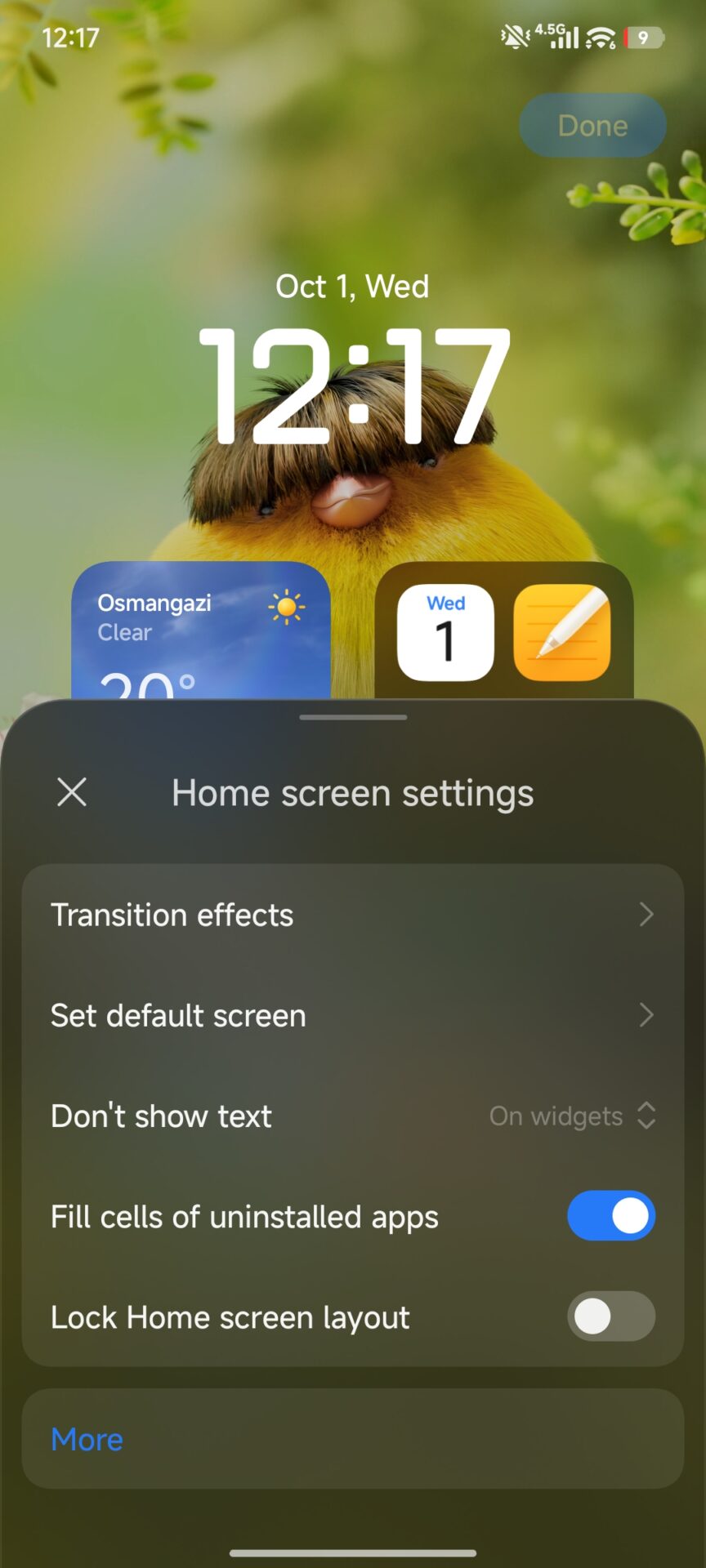The width and height of the screenshot is (706, 1568).
Task: Close the Home screen settings panel
Action: [72, 792]
